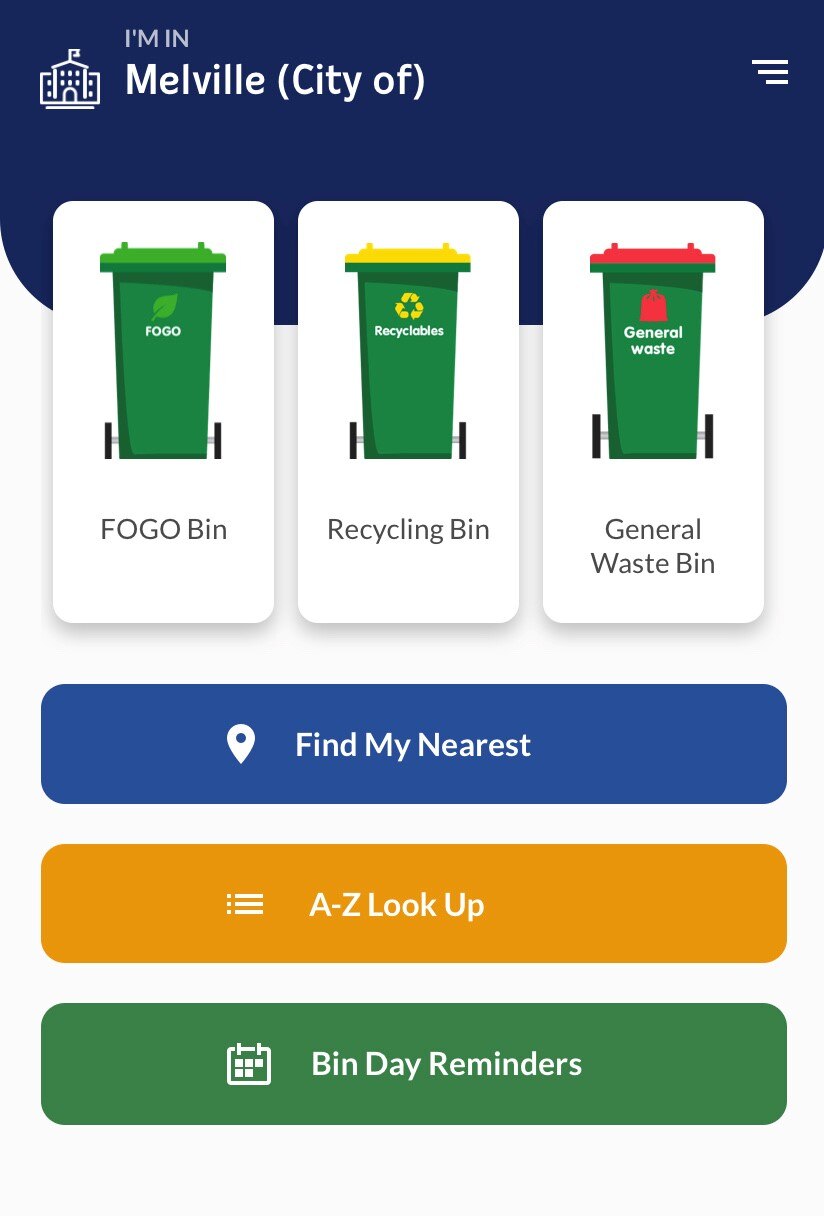Select the FOGO bin icon
Image resolution: width=824 pixels, height=1216 pixels.
pyautogui.click(x=163, y=350)
